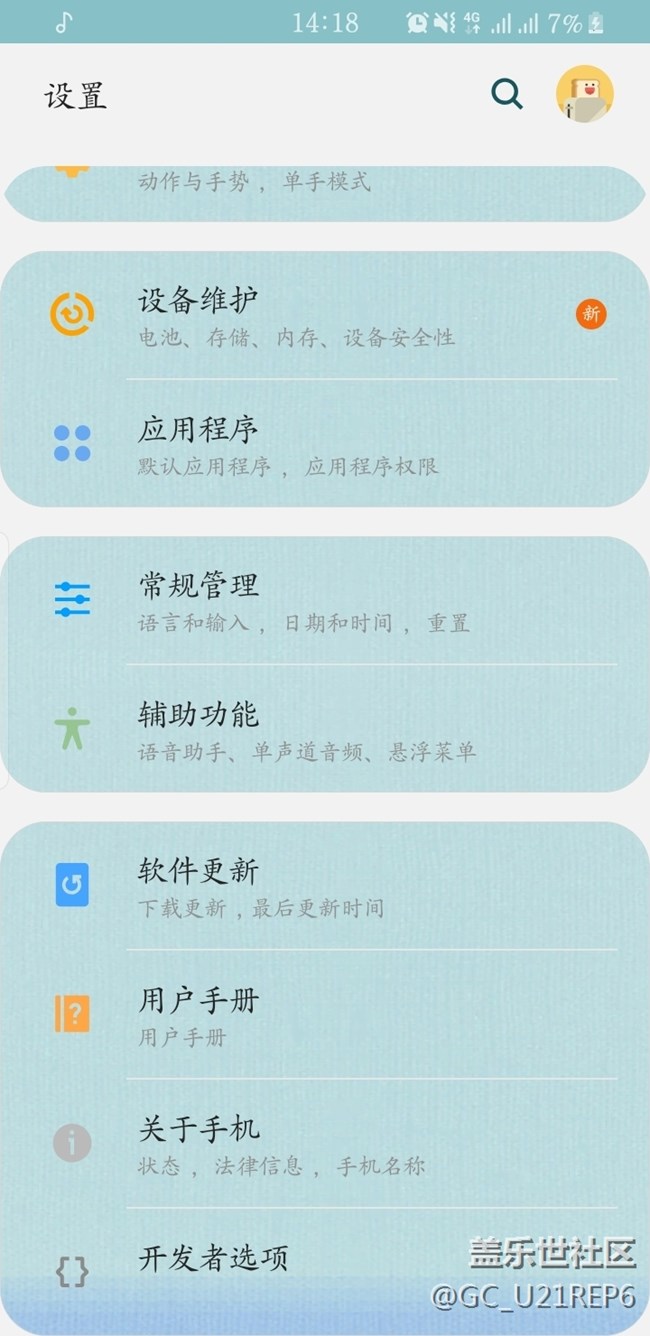Image resolution: width=650 pixels, height=1336 pixels.
Task: Search the settings
Action: (507, 95)
